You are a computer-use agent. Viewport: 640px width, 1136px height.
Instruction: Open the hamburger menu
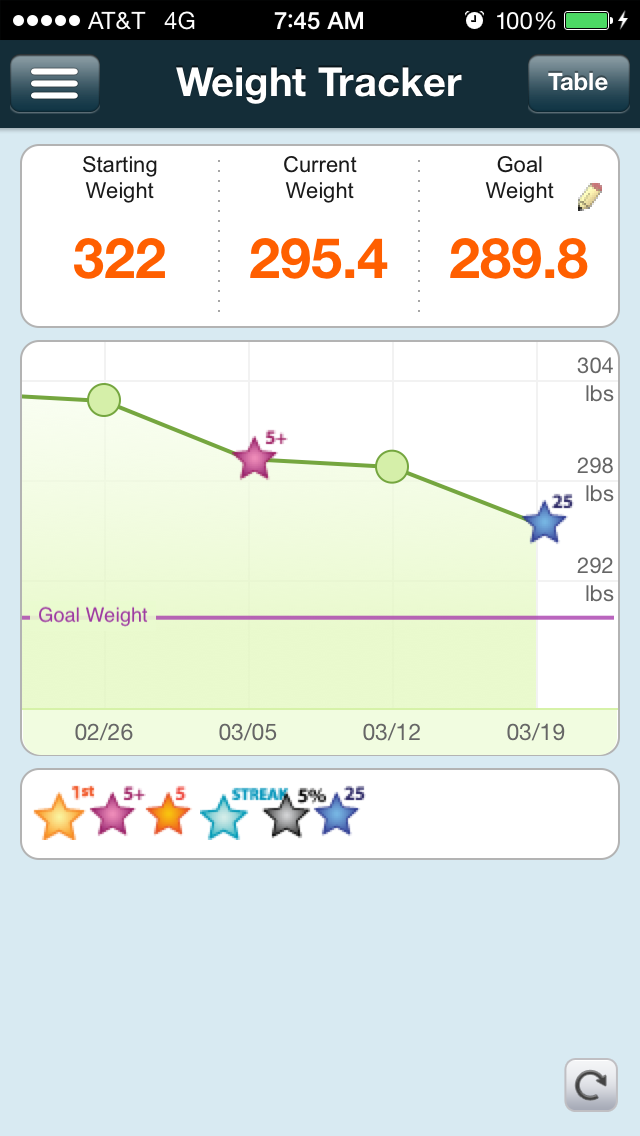point(55,83)
